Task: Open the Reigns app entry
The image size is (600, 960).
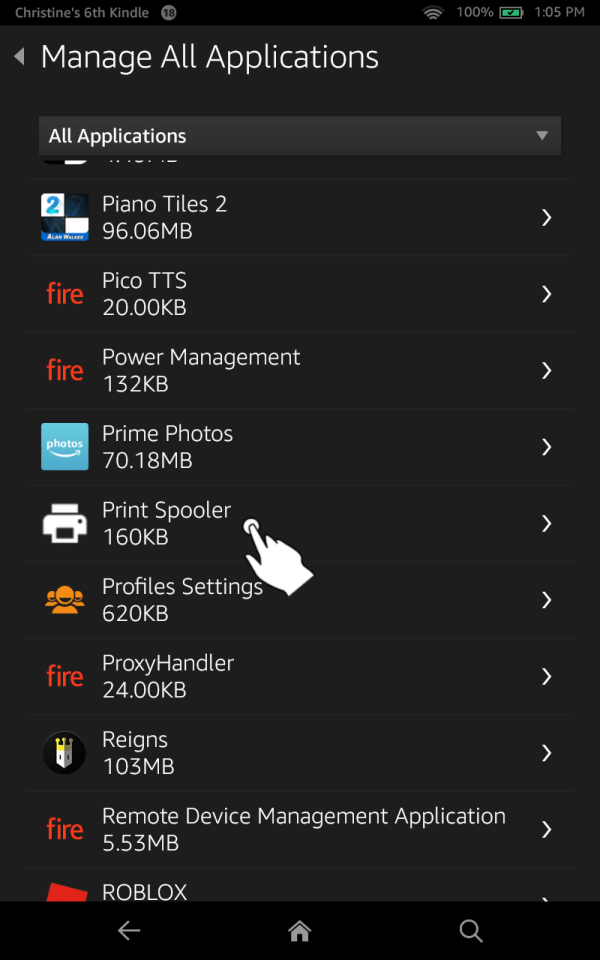Action: 299,753
